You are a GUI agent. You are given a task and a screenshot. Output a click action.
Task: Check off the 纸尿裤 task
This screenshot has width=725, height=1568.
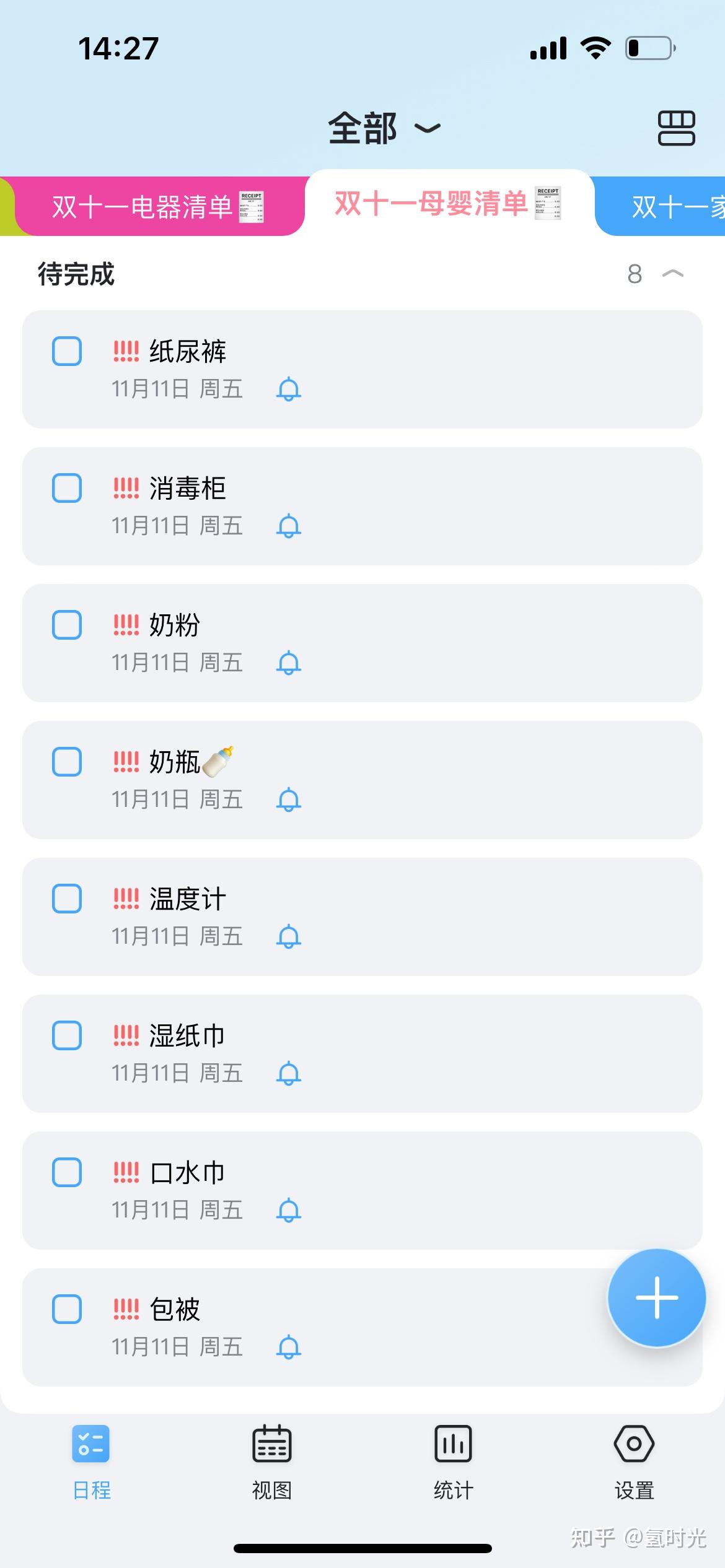(67, 351)
